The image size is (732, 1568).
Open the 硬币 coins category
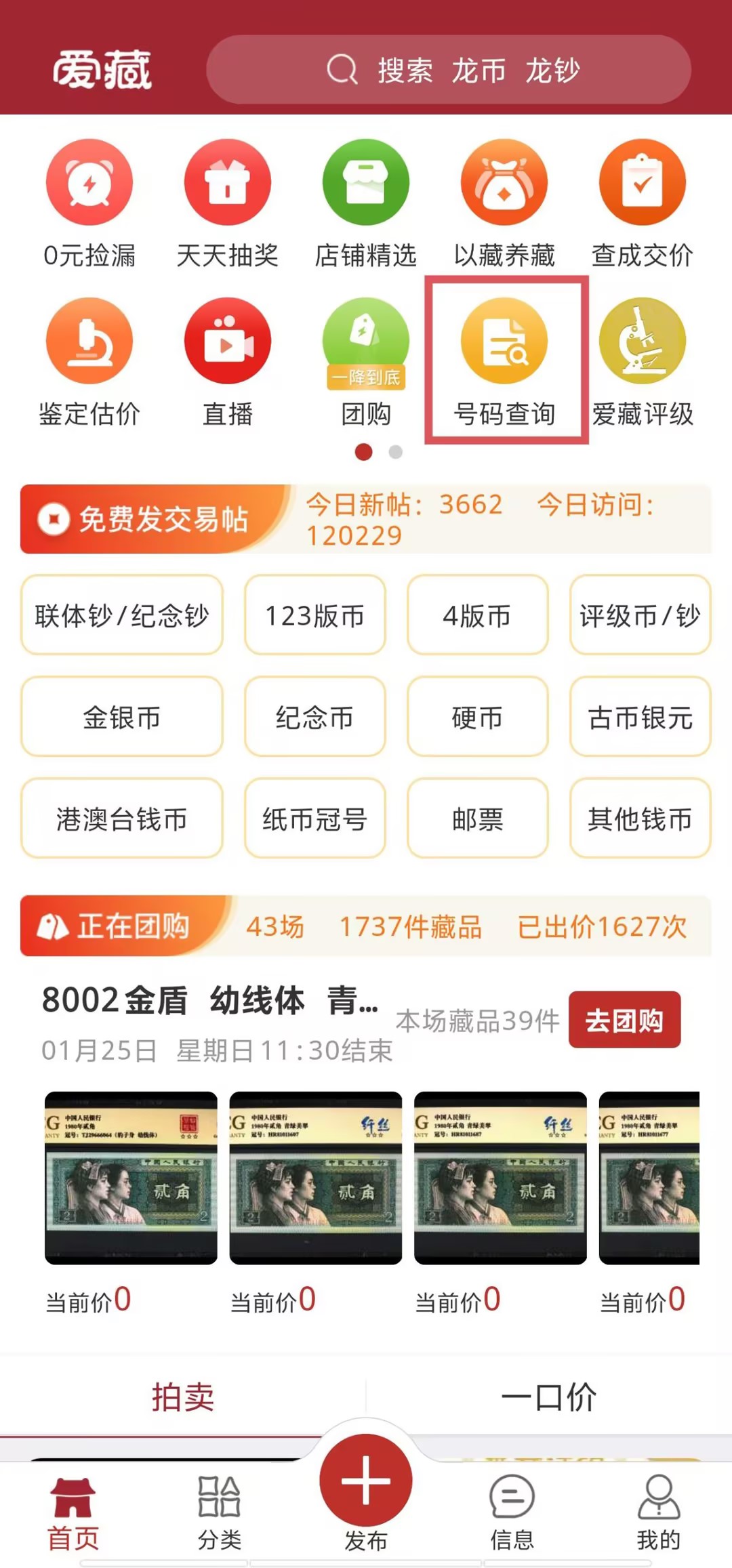tap(476, 718)
